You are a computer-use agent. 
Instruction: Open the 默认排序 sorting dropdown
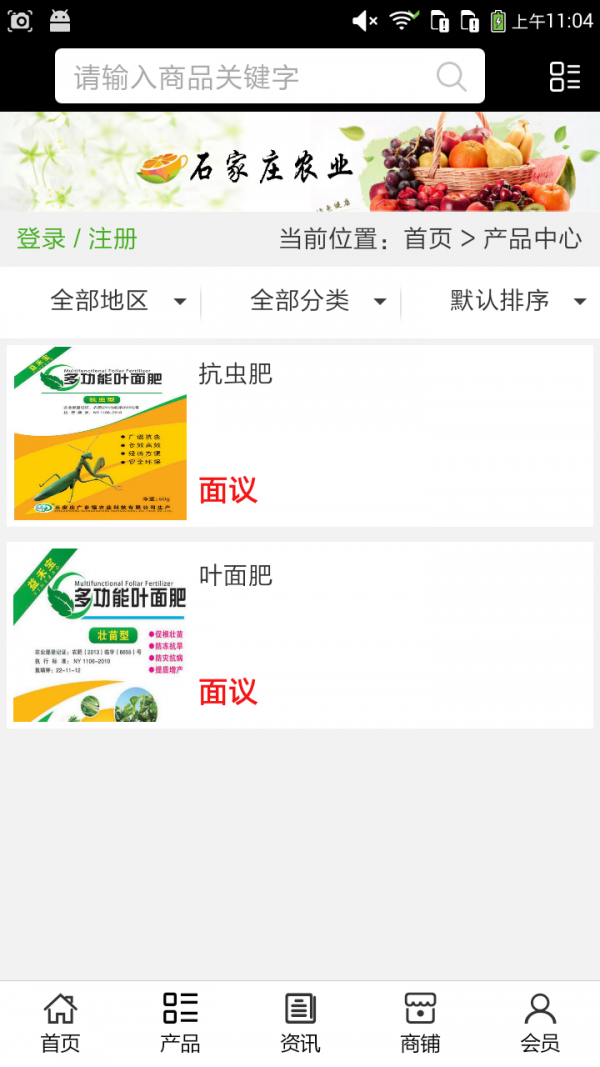coord(516,300)
